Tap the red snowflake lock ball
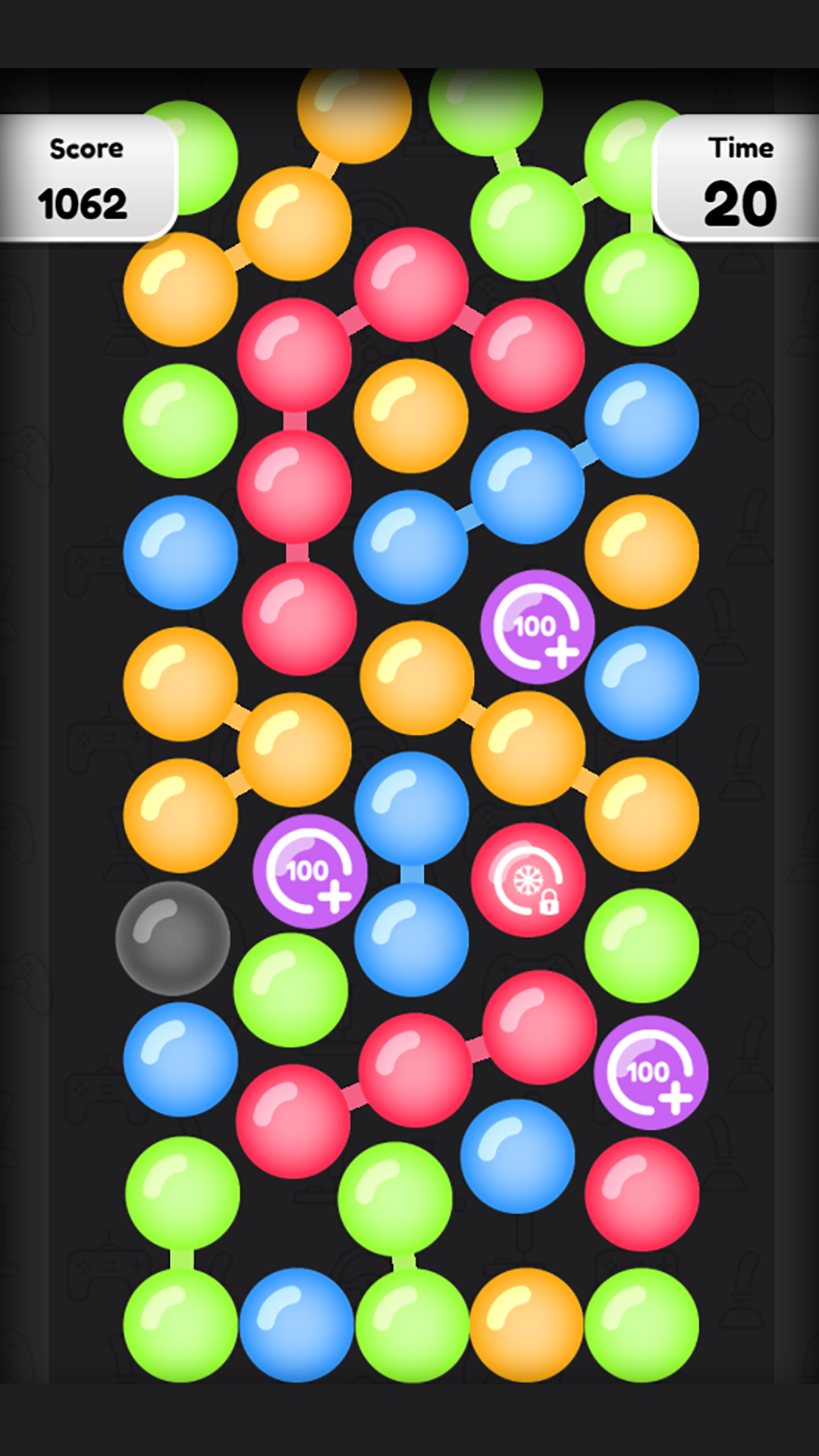819x1456 pixels. click(x=528, y=880)
